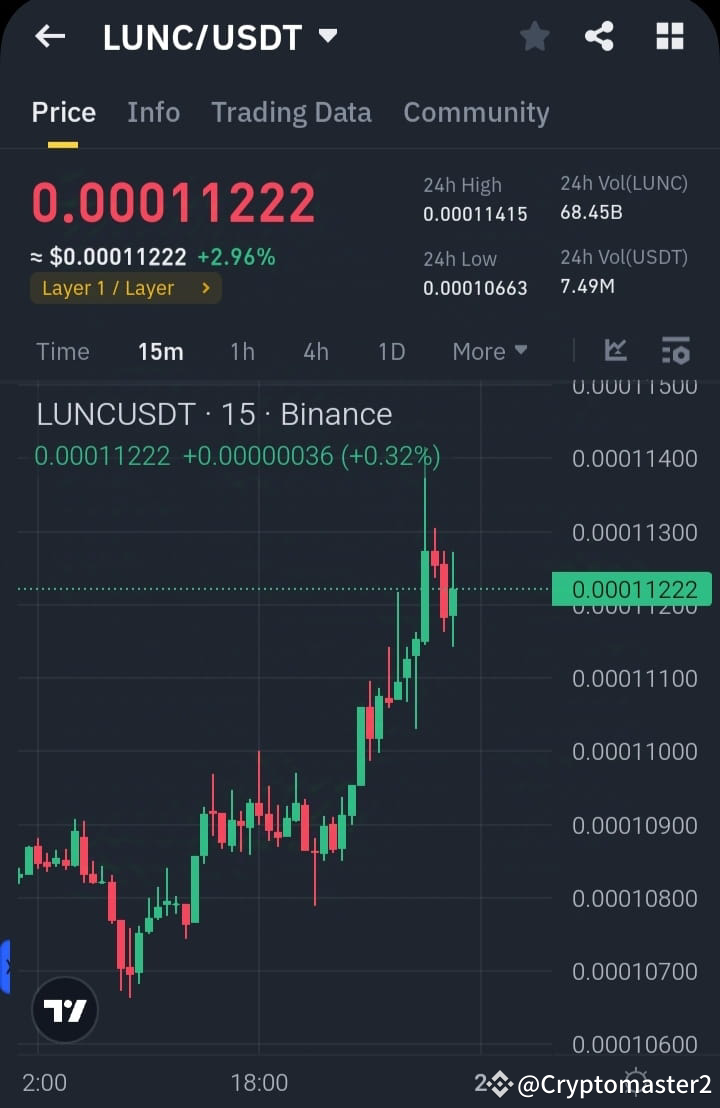Image resolution: width=720 pixels, height=1108 pixels.
Task: View the Info tab for LUNC
Action: 153,112
